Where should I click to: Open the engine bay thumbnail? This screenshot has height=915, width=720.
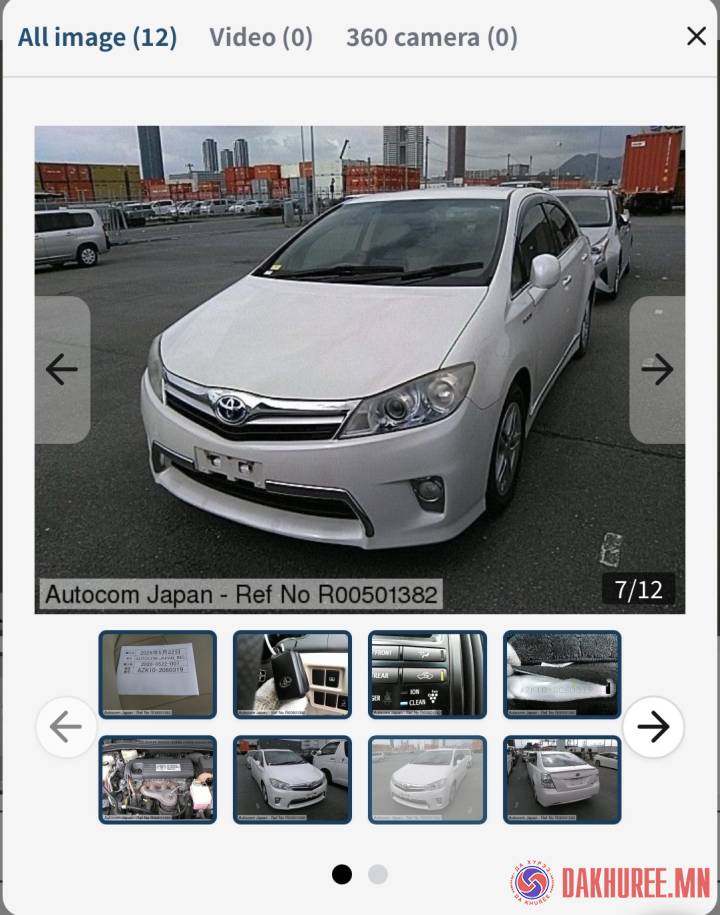[158, 780]
